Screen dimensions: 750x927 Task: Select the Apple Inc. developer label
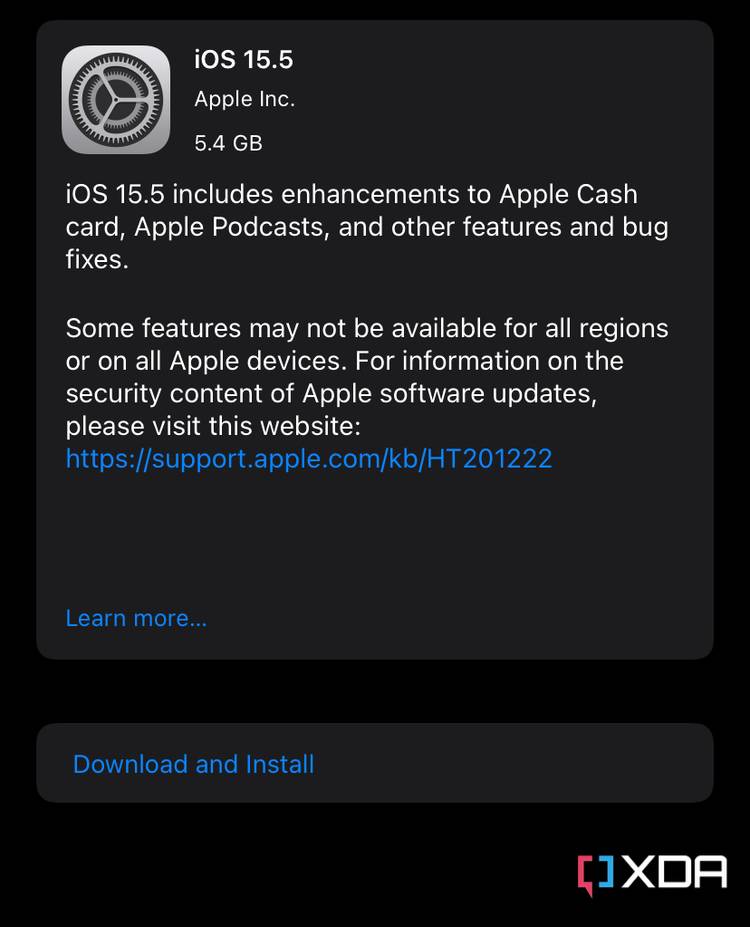click(x=244, y=98)
